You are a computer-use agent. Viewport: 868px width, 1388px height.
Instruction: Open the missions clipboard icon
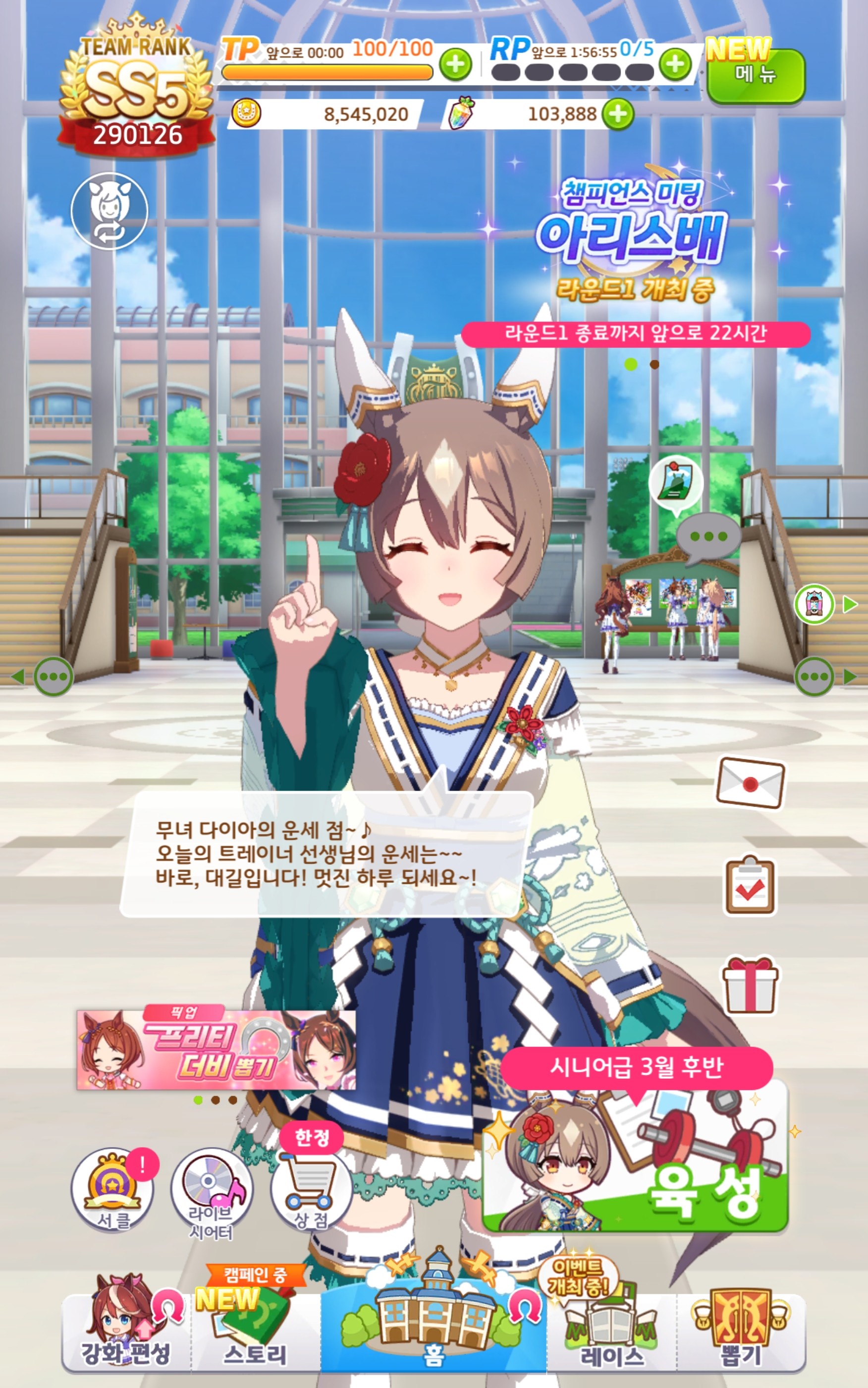[750, 885]
